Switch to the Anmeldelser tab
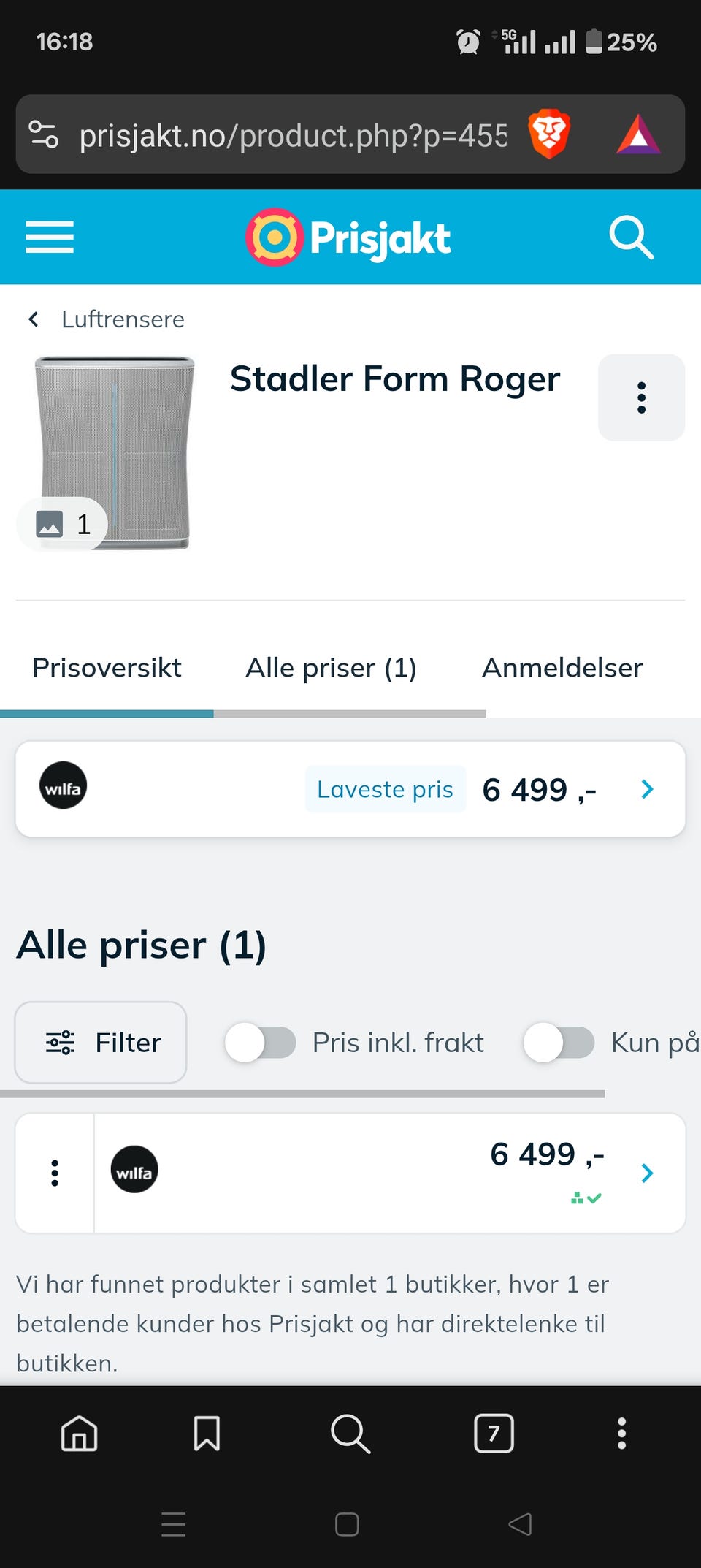The image size is (701, 1568). pos(562,667)
